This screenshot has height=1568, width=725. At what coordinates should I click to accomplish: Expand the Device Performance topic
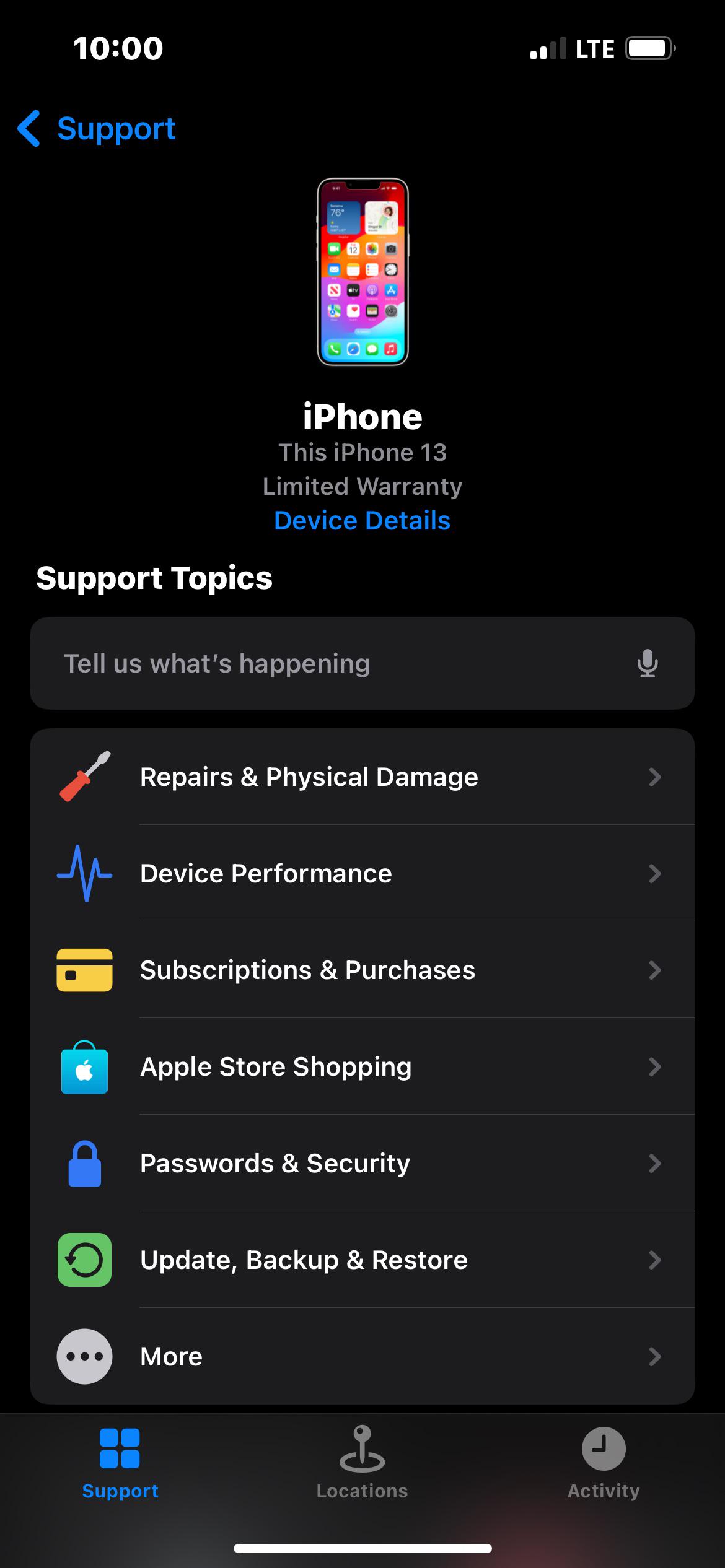pyautogui.click(x=372, y=873)
